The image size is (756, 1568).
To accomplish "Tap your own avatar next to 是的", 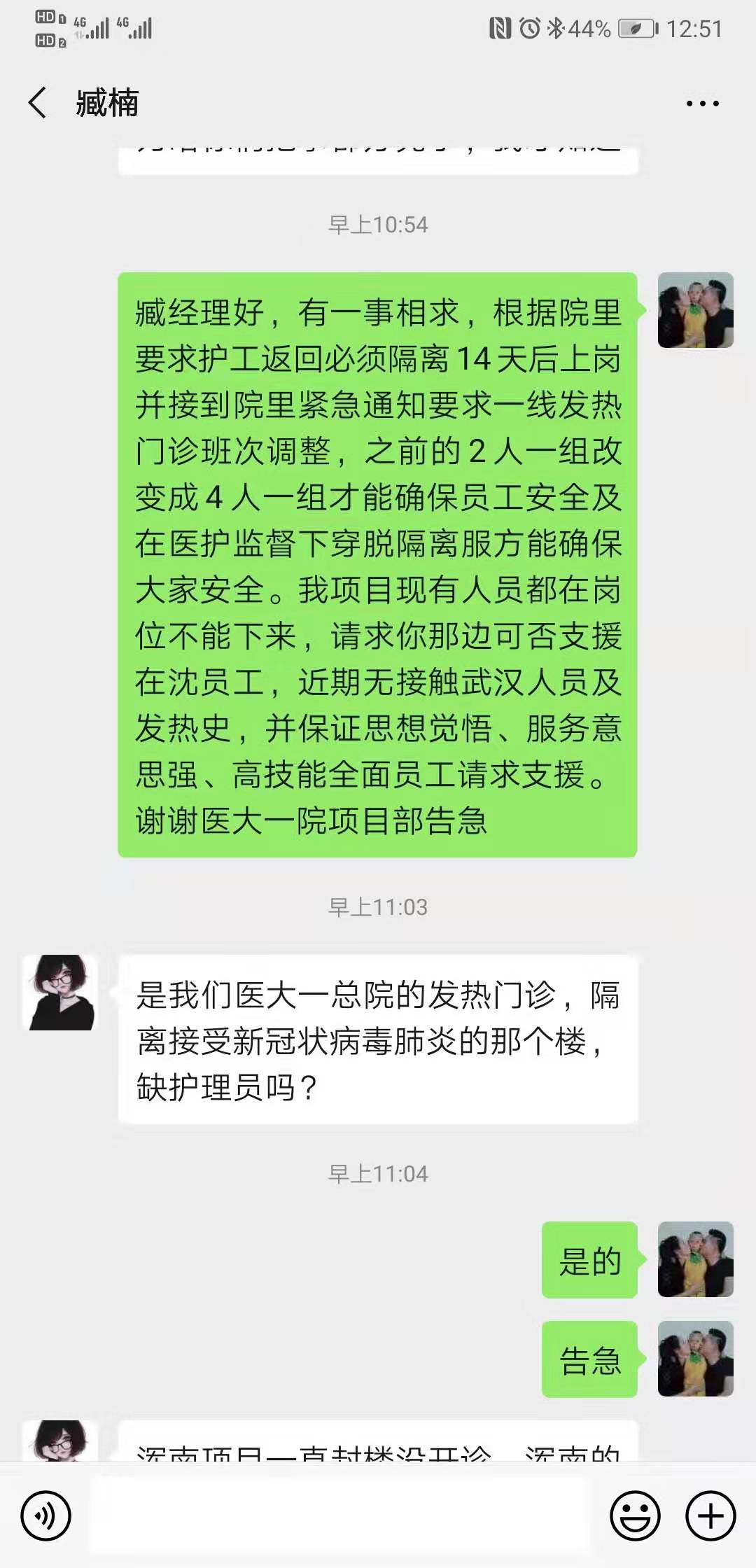I will [695, 1259].
